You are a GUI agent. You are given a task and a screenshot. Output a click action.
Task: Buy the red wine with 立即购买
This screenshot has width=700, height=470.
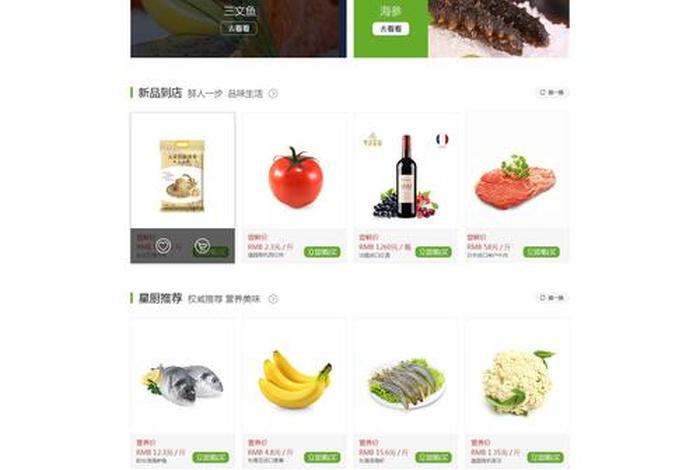433,252
